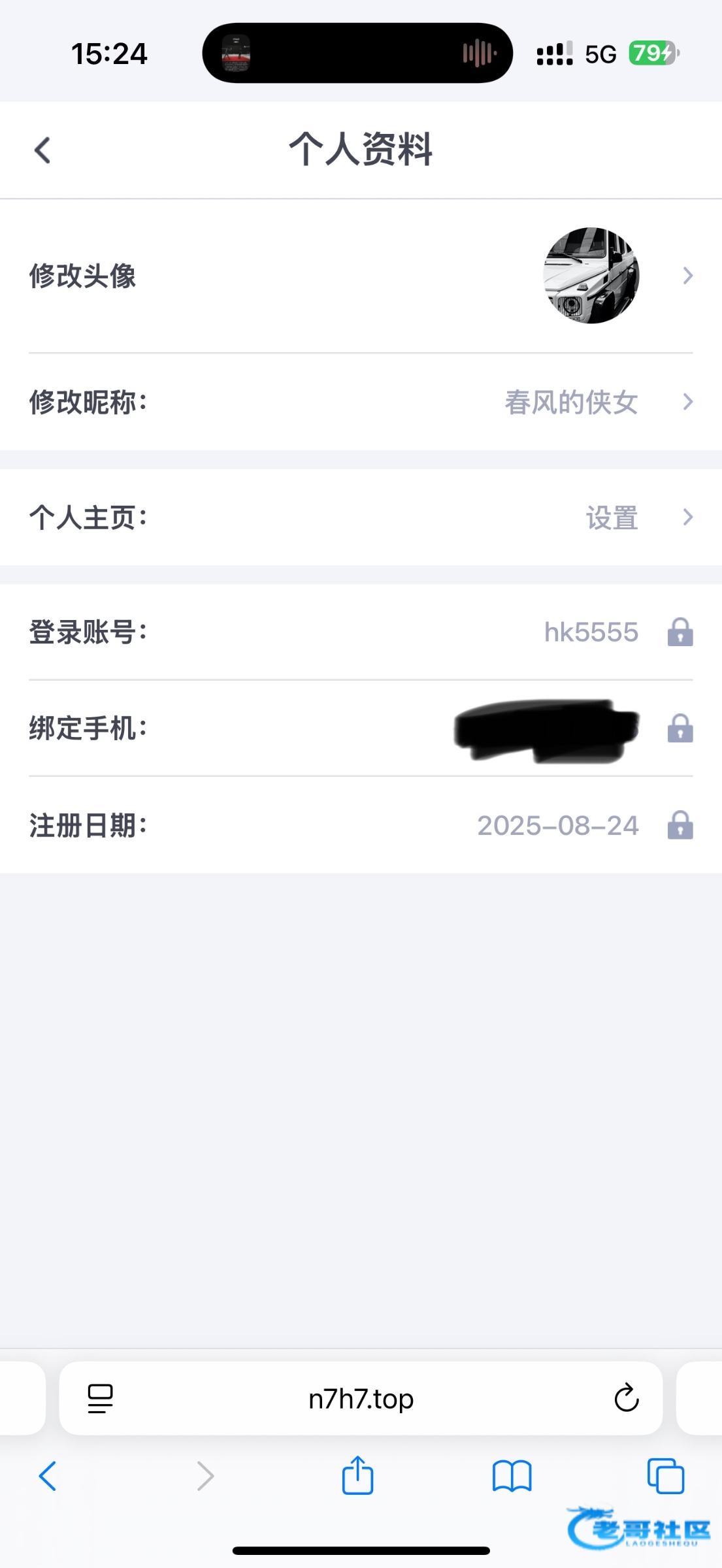
Task: Go back from the 个人资料 page
Action: 43,150
